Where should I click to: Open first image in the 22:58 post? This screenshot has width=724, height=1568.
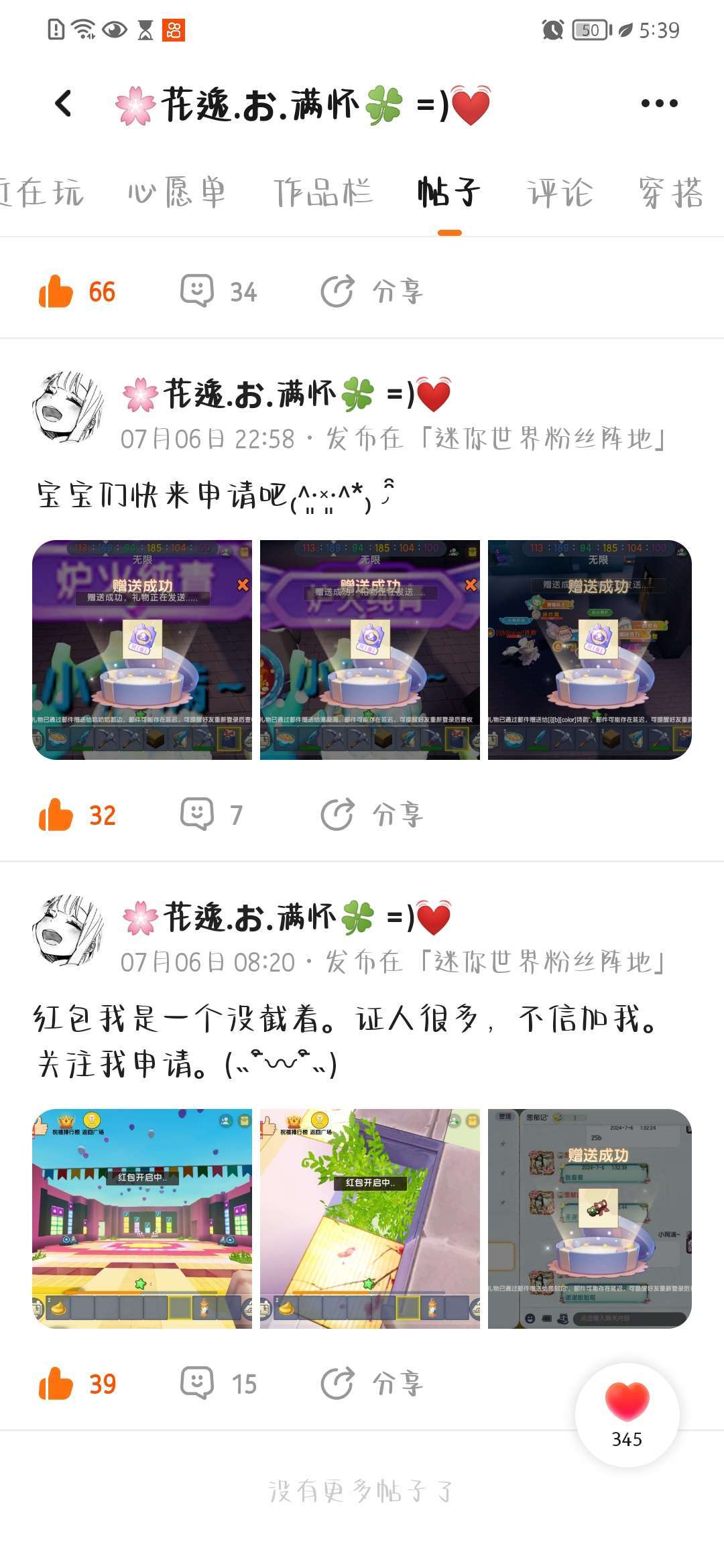click(142, 650)
